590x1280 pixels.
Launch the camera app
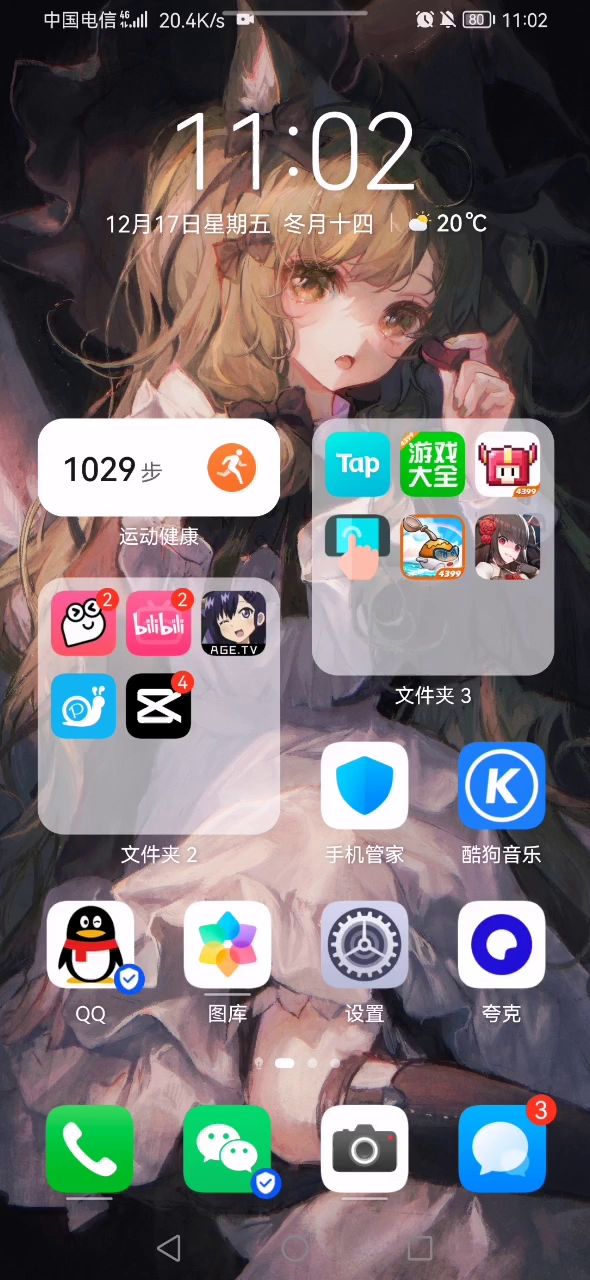[364, 1149]
